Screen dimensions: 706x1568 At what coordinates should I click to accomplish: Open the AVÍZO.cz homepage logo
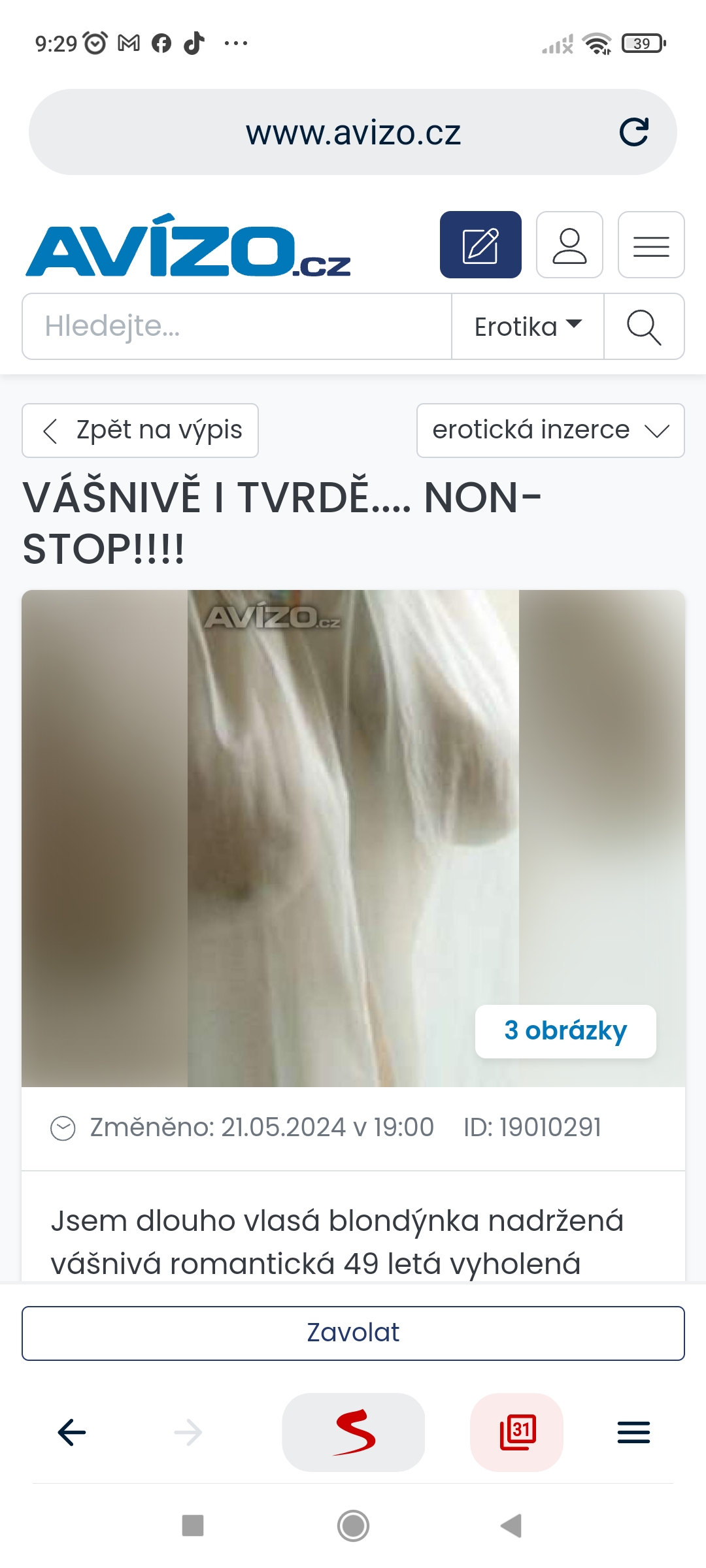pyautogui.click(x=188, y=246)
